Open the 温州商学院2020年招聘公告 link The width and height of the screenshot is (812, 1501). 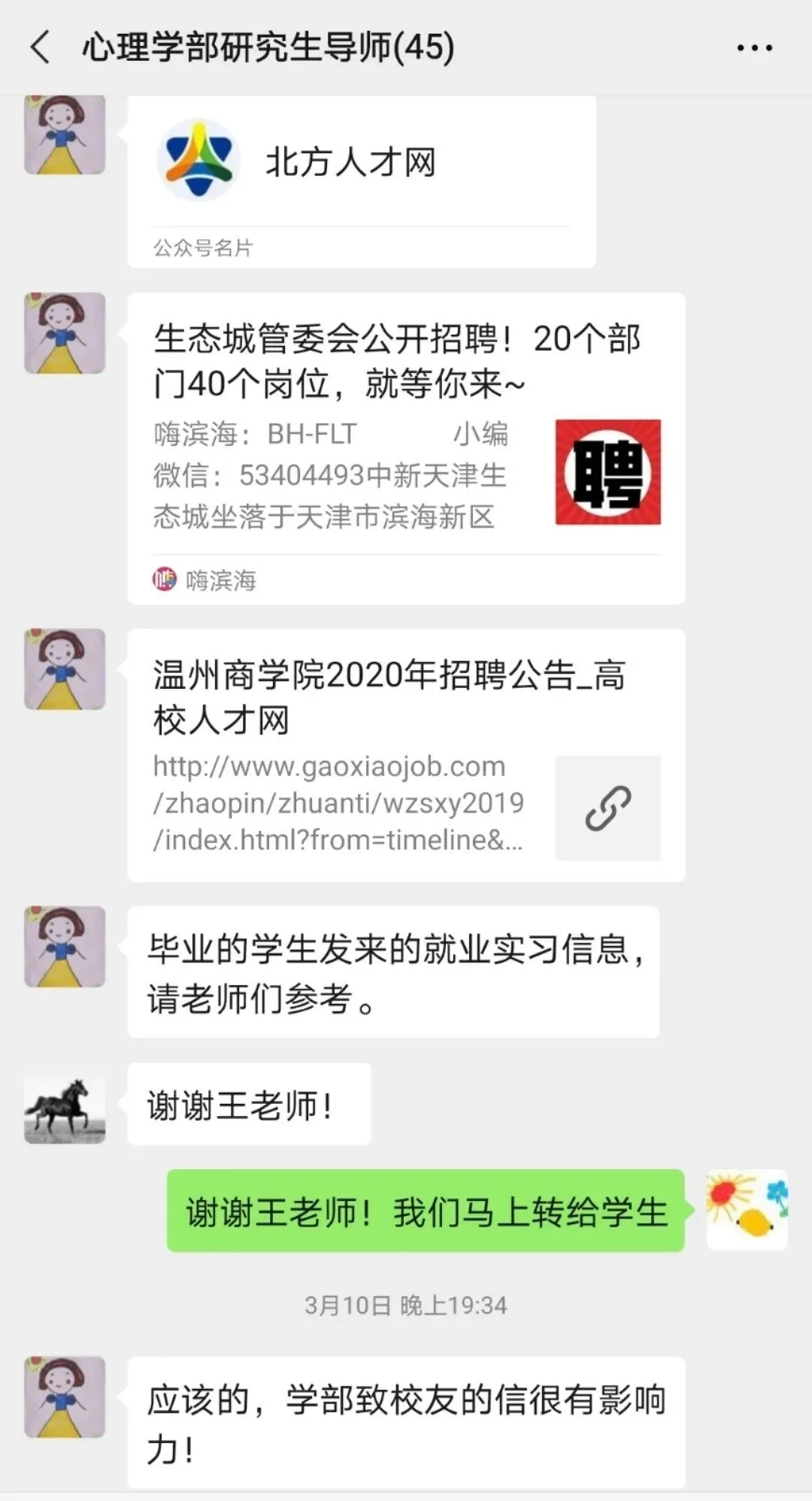click(x=406, y=754)
